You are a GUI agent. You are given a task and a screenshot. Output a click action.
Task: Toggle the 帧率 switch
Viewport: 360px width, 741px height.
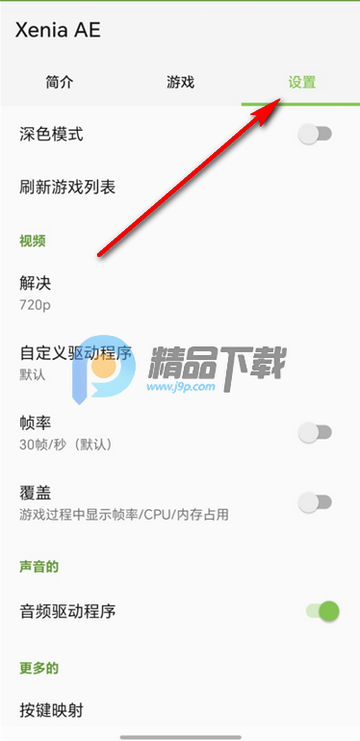coord(315,432)
